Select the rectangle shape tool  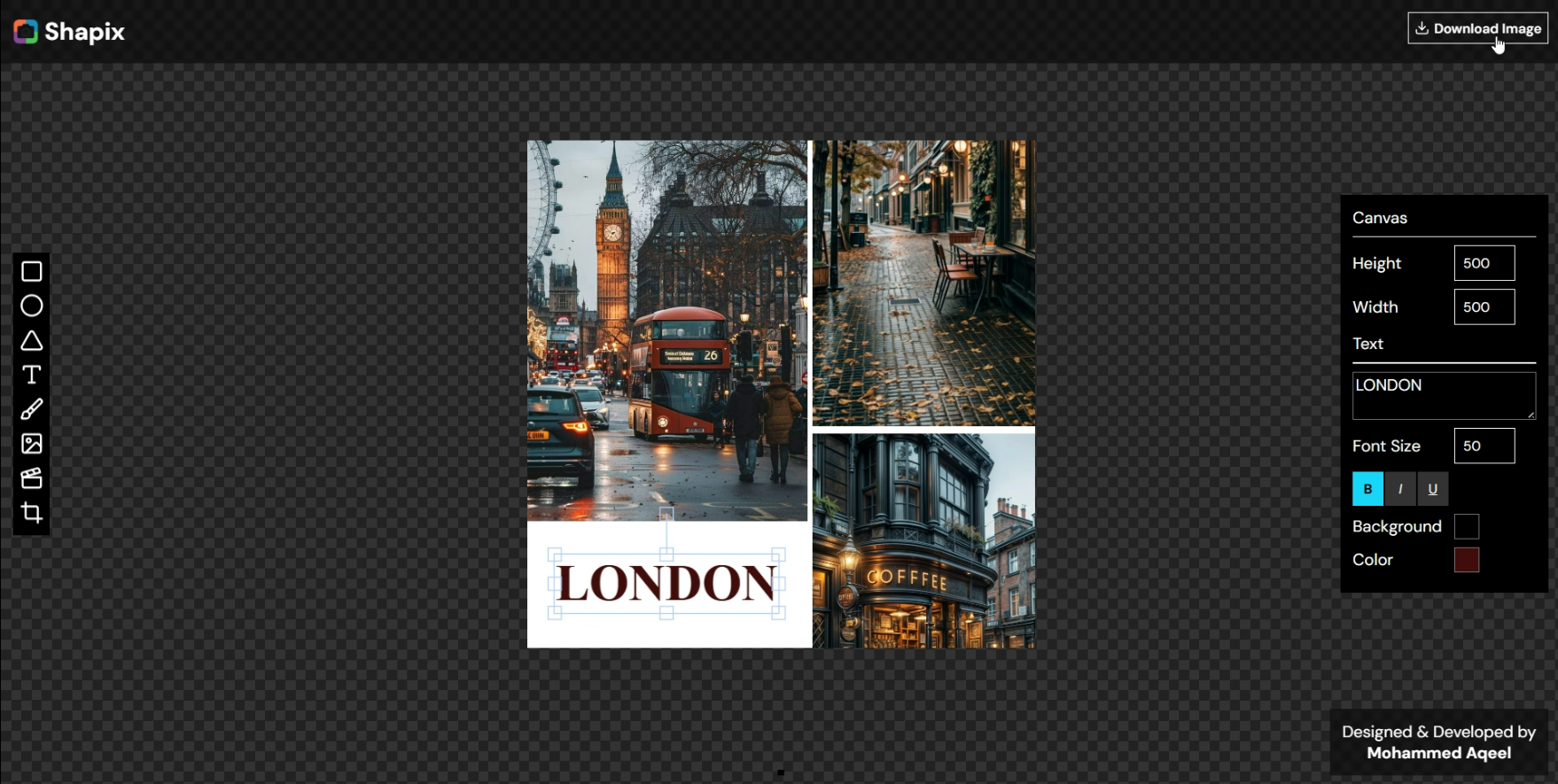pos(32,271)
